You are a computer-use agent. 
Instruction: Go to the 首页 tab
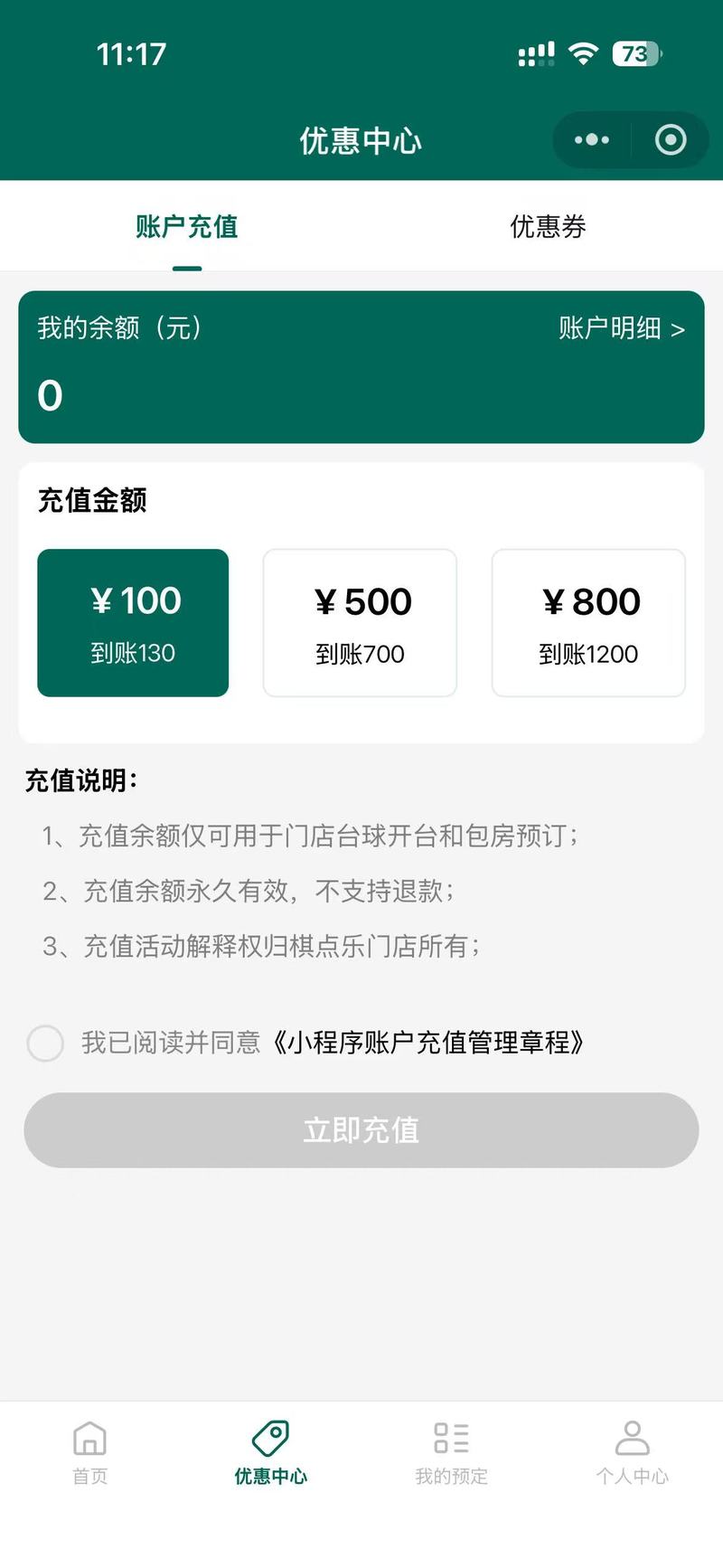coord(90,1452)
